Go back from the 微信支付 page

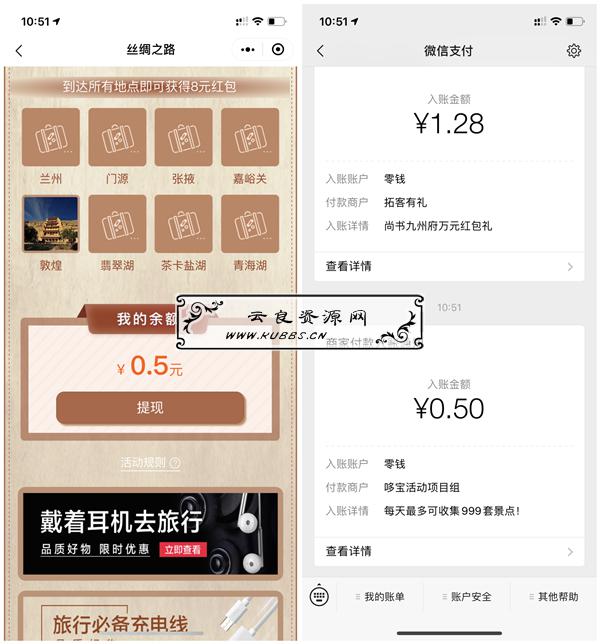coord(320,51)
